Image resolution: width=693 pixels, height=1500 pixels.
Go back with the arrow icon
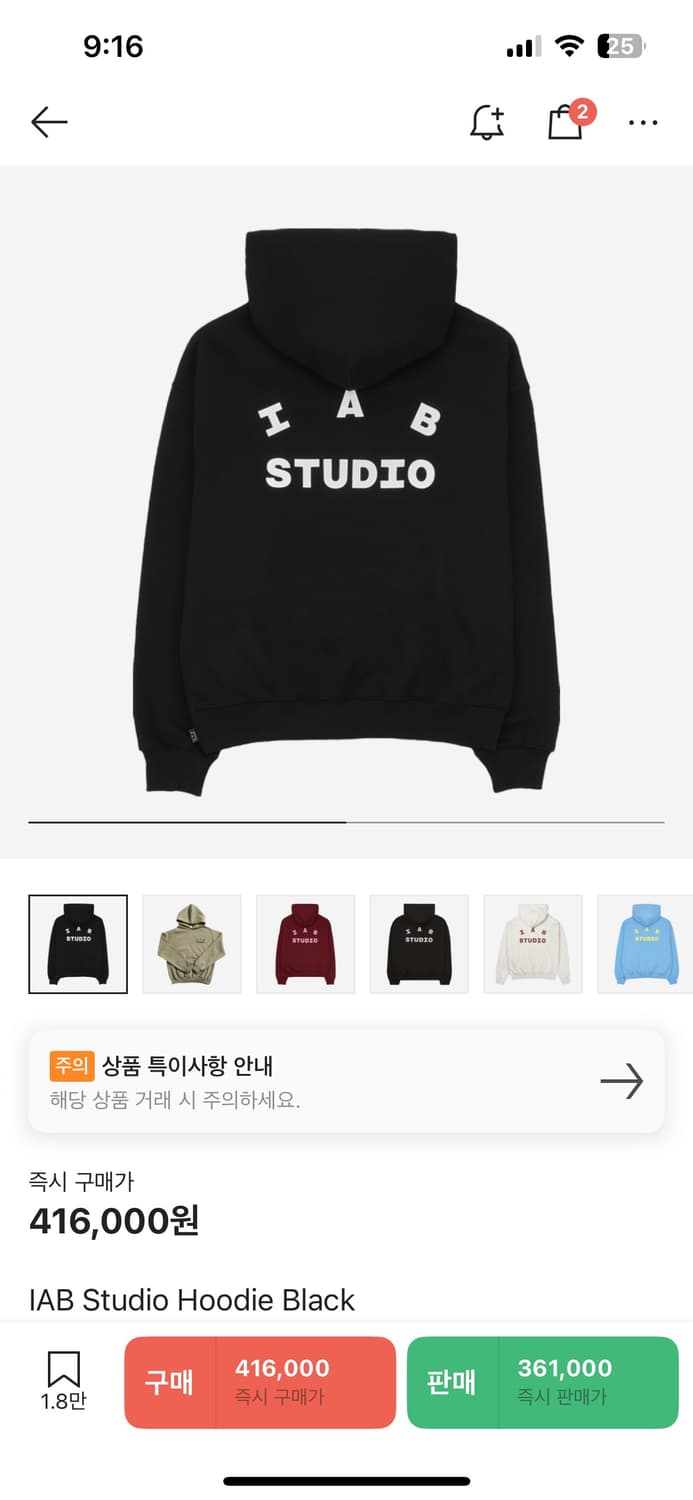tap(49, 122)
